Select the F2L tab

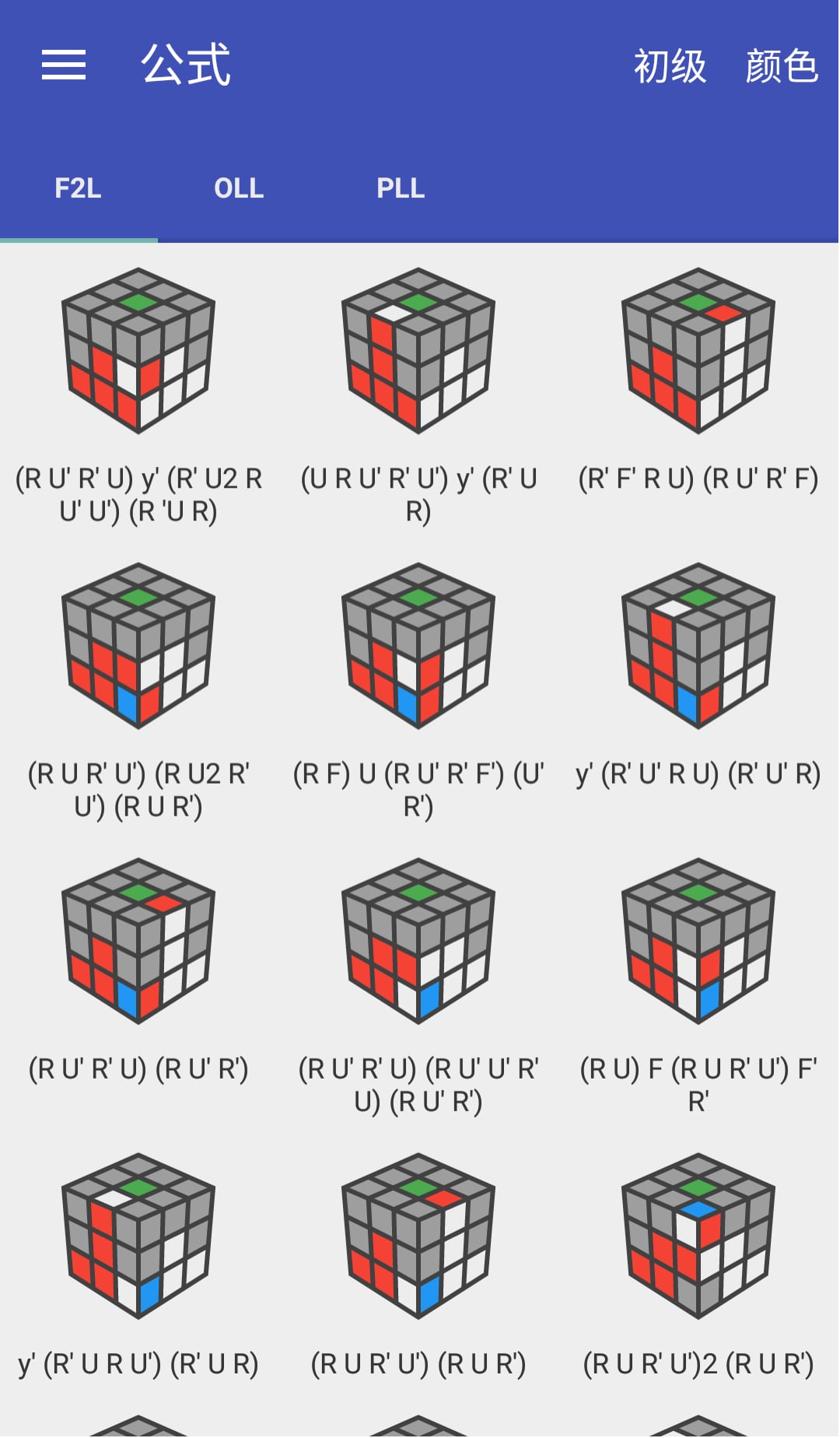78,188
